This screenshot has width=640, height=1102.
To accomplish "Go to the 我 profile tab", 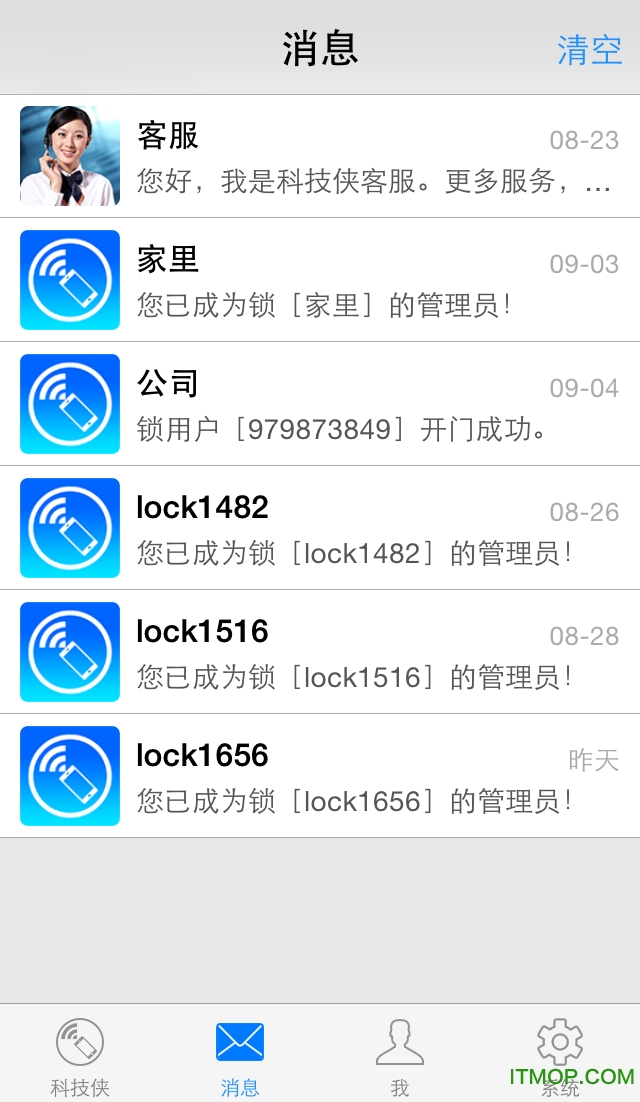I will pos(400,1055).
